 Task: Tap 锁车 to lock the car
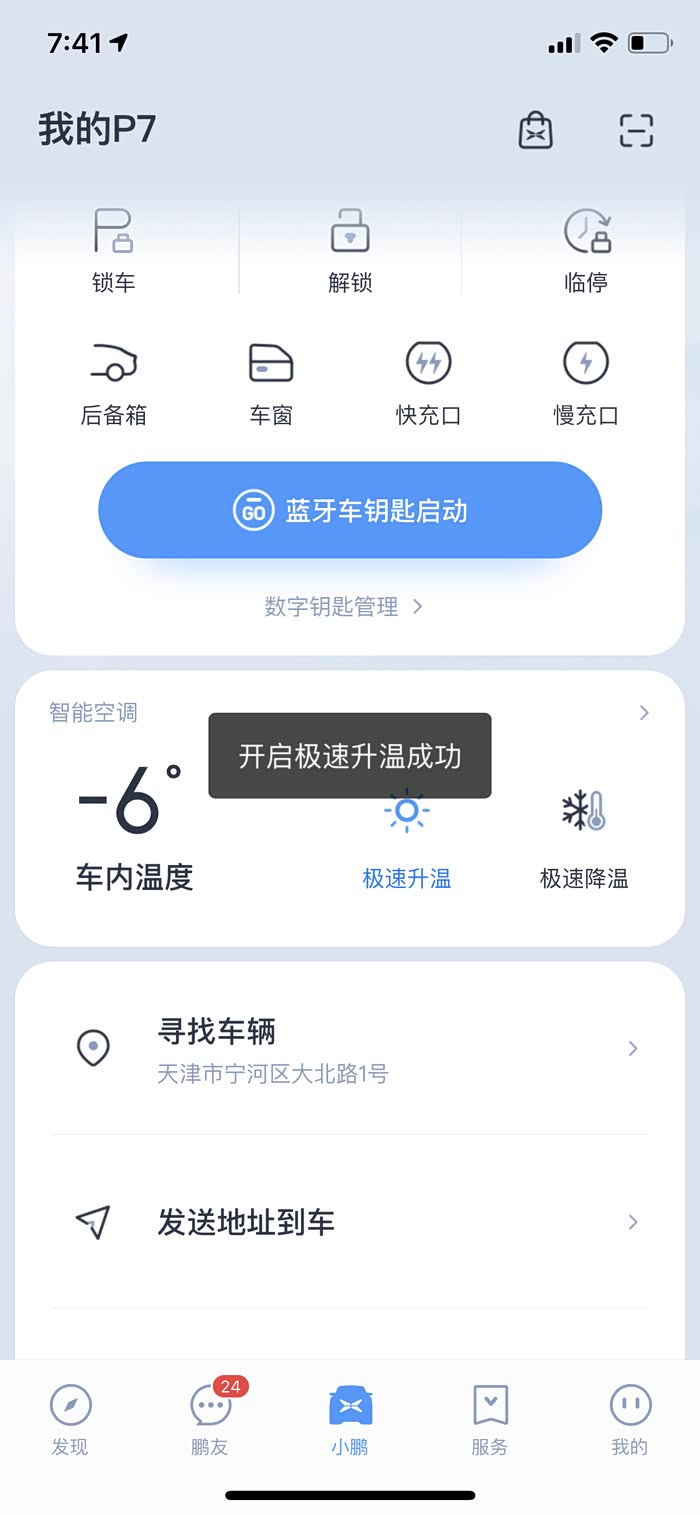click(114, 249)
